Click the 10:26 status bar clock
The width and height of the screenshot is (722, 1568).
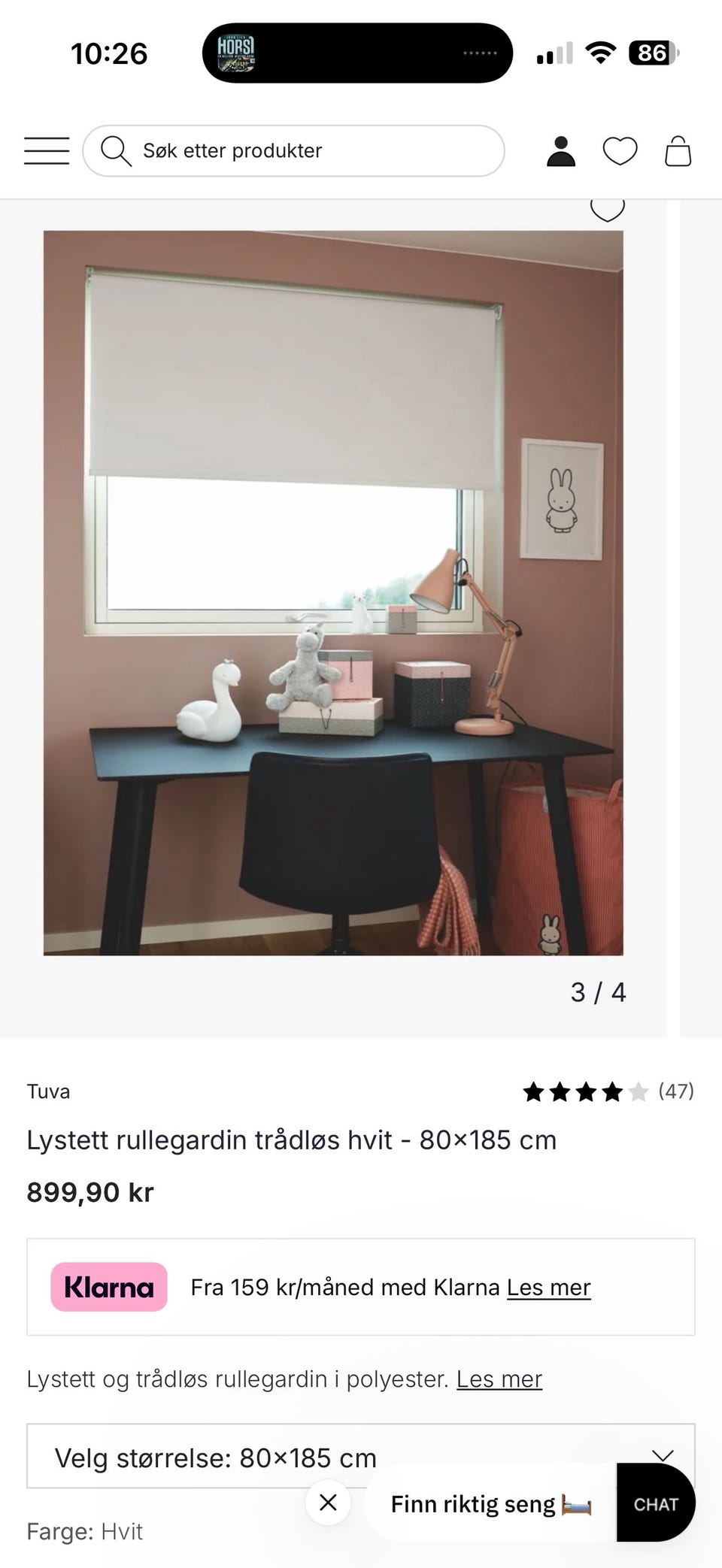click(110, 53)
